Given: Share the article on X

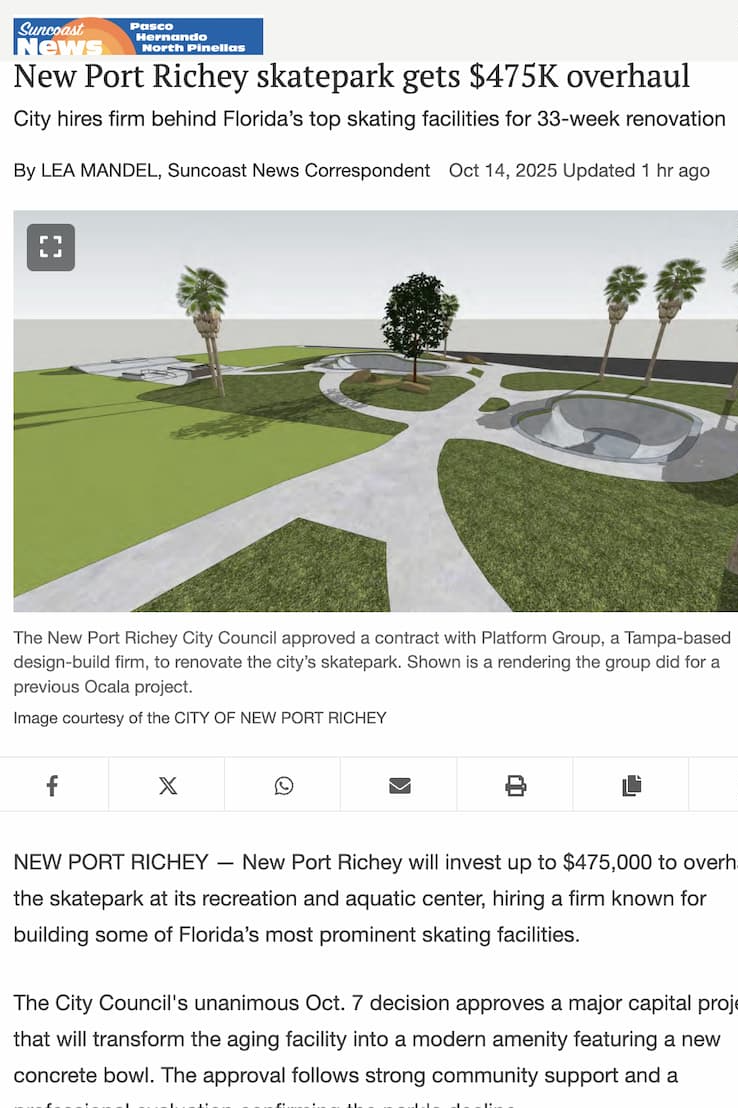Looking at the screenshot, I should [x=168, y=785].
